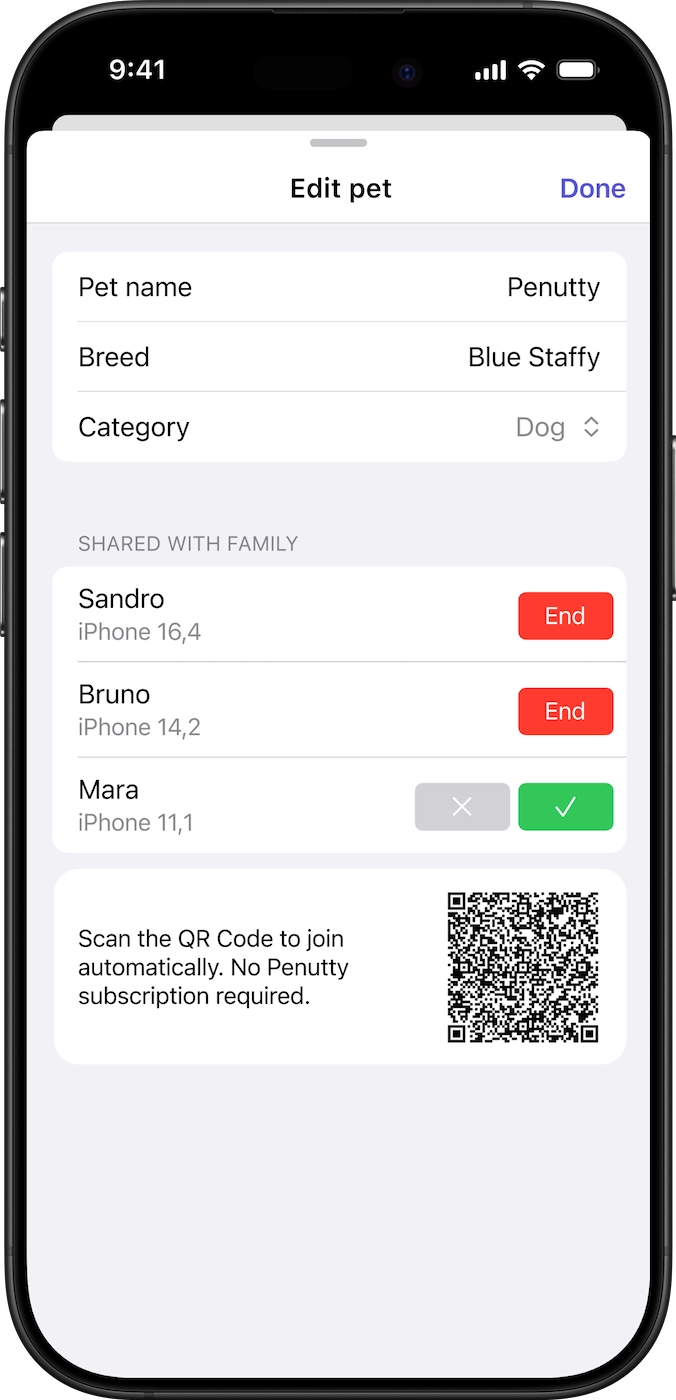Image resolution: width=676 pixels, height=1400 pixels.
Task: End sharing with Bruno
Action: (x=565, y=711)
